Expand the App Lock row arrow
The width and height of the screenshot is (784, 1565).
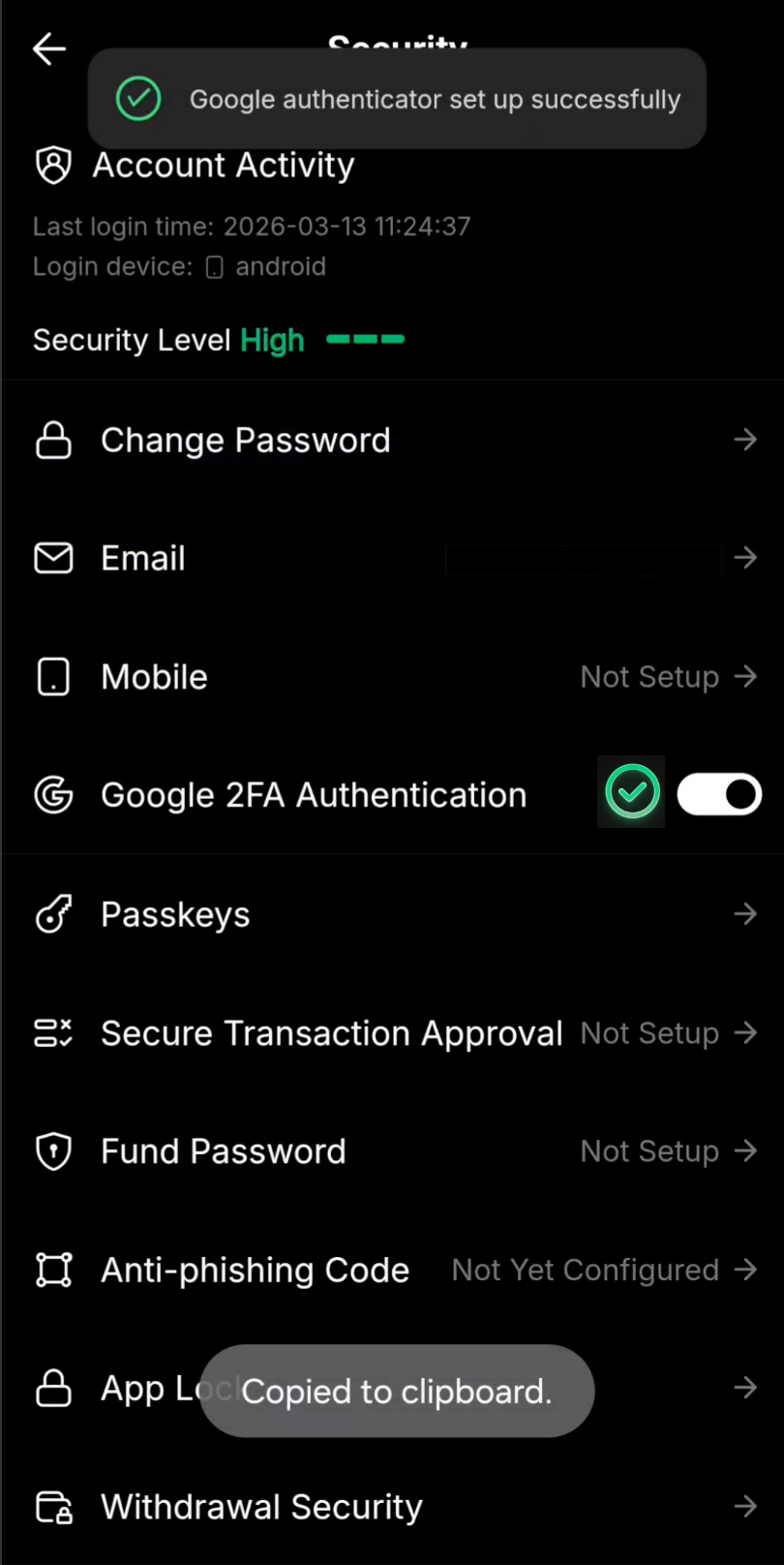(745, 1388)
